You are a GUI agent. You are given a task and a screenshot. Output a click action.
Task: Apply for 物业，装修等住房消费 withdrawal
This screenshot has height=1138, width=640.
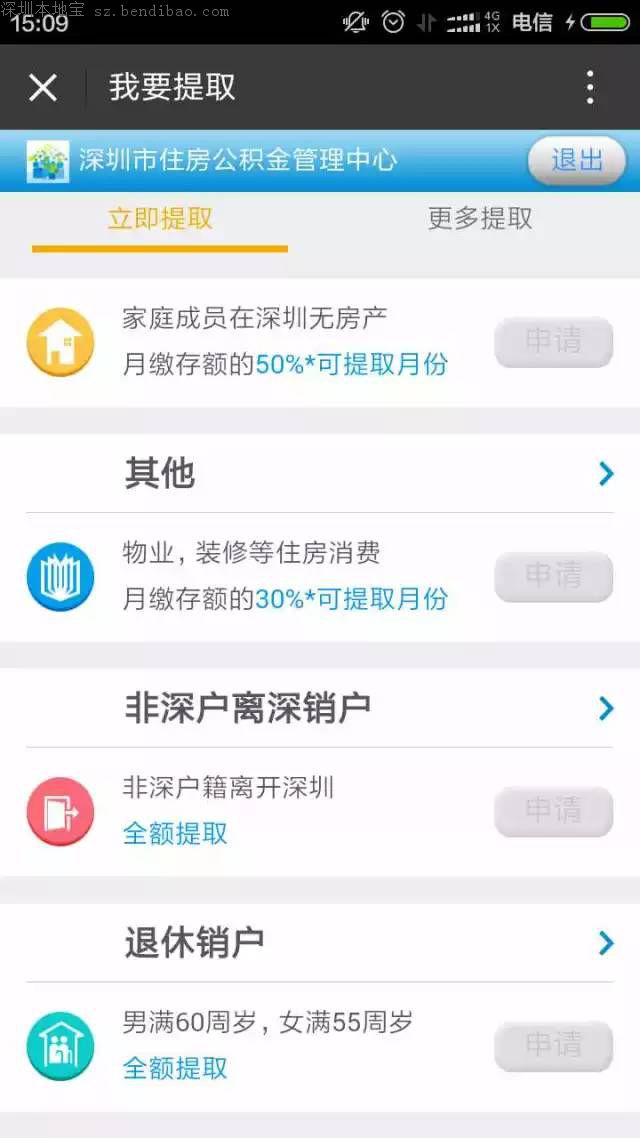(x=553, y=576)
